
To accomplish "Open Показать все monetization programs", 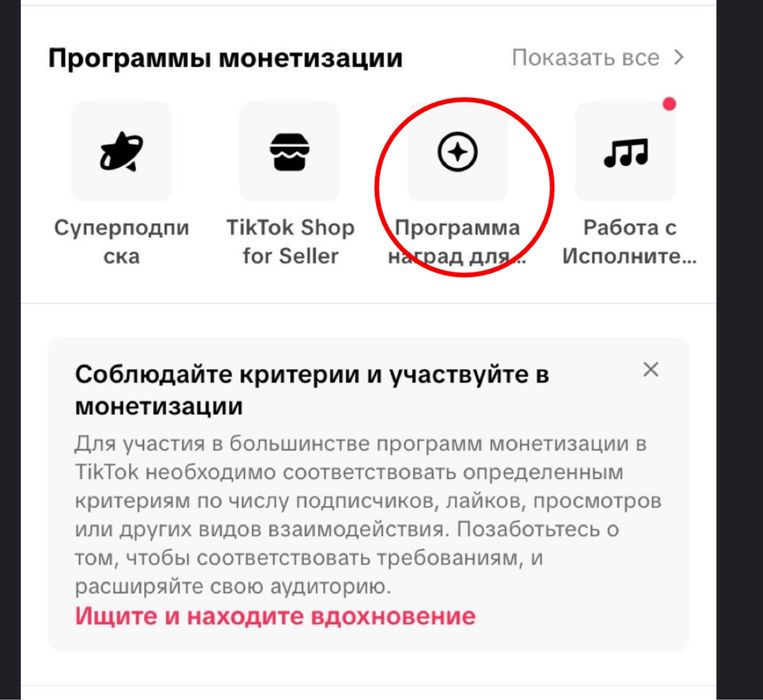I will click(597, 58).
